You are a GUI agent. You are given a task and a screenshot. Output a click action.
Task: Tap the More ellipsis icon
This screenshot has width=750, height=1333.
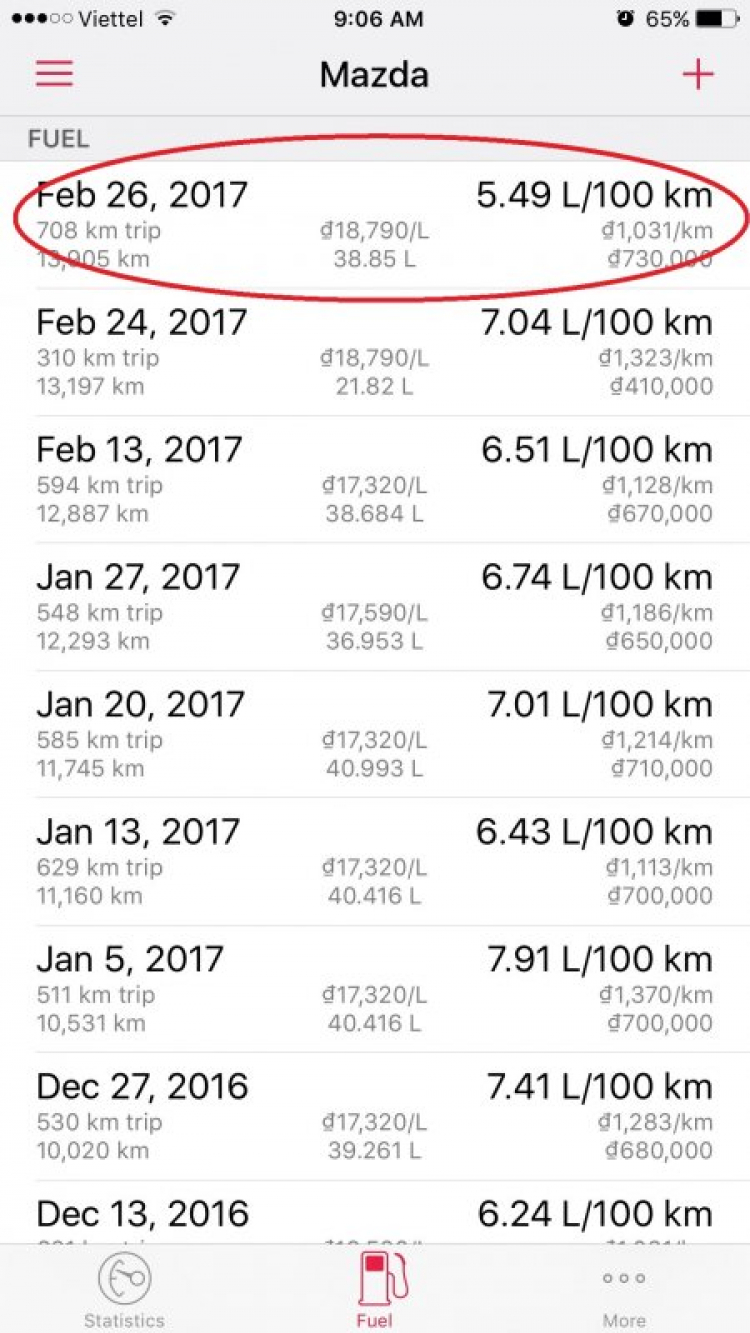(x=623, y=1277)
